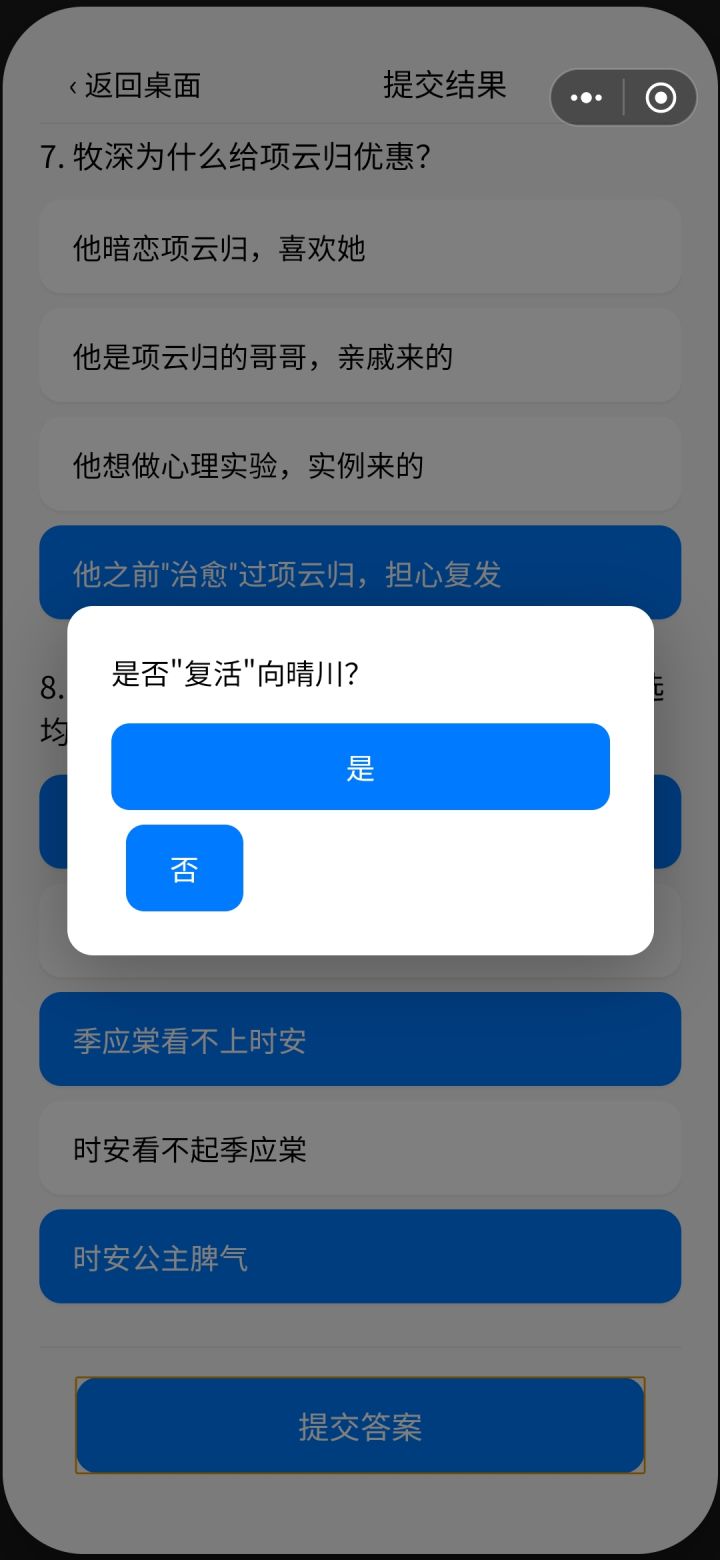Open the mini-program more options menu

tap(586, 97)
